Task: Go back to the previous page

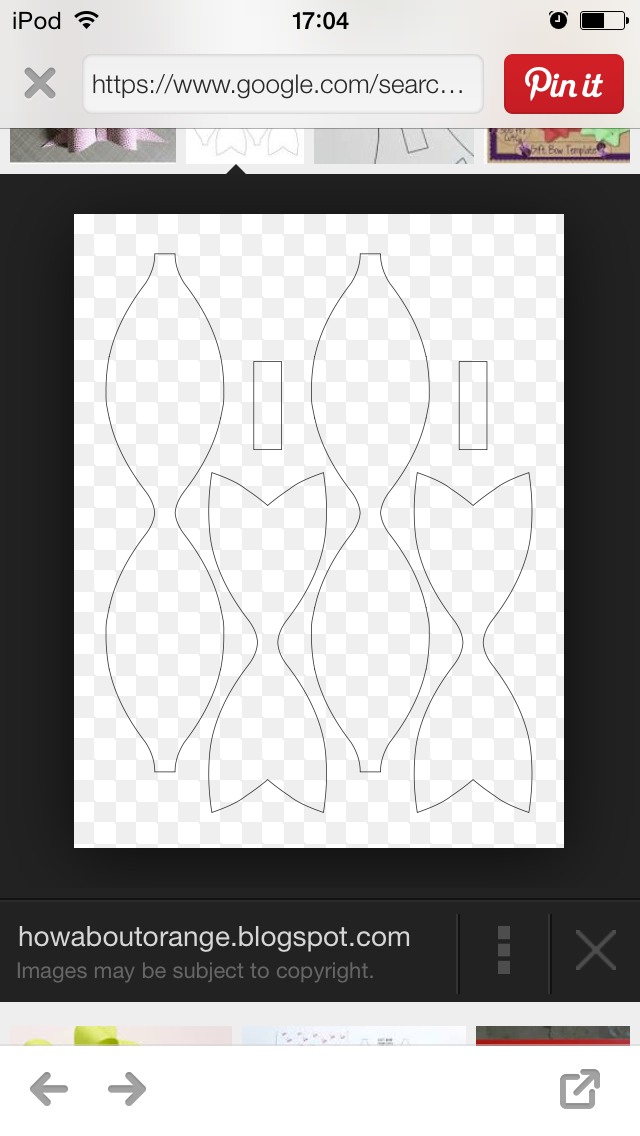Action: [48, 1088]
